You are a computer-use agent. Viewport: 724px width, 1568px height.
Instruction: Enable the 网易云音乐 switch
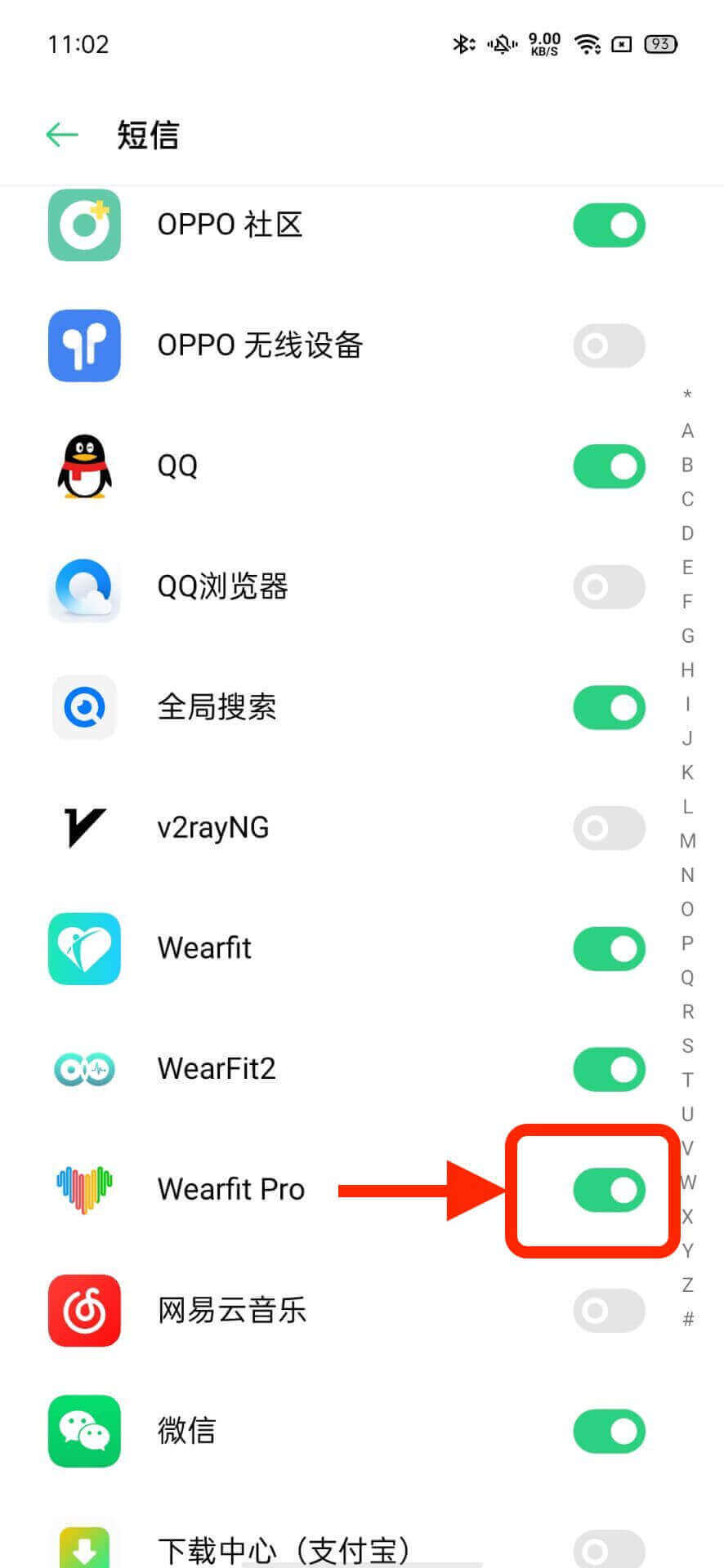(x=609, y=1311)
